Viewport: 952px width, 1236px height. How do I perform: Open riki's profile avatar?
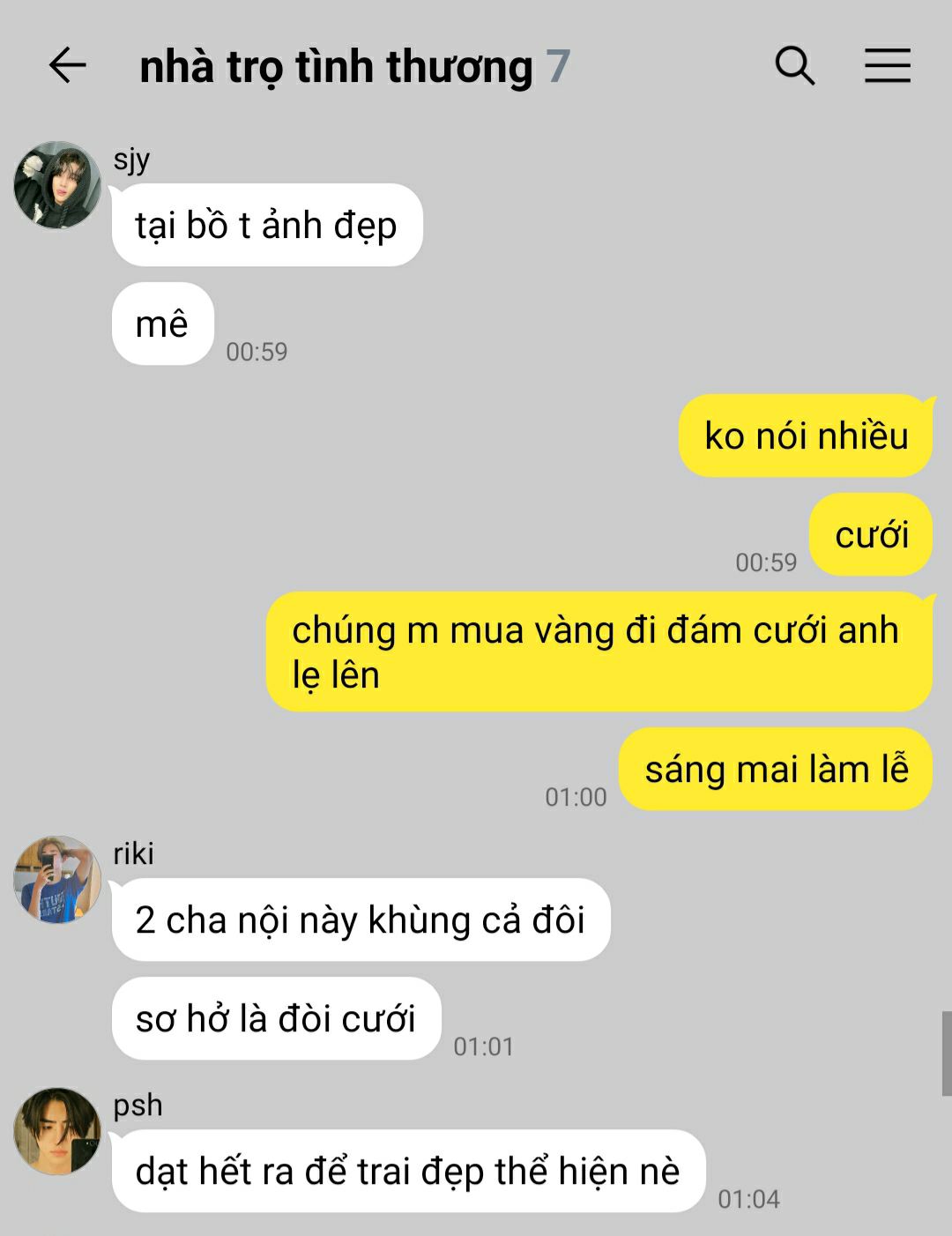[57, 880]
